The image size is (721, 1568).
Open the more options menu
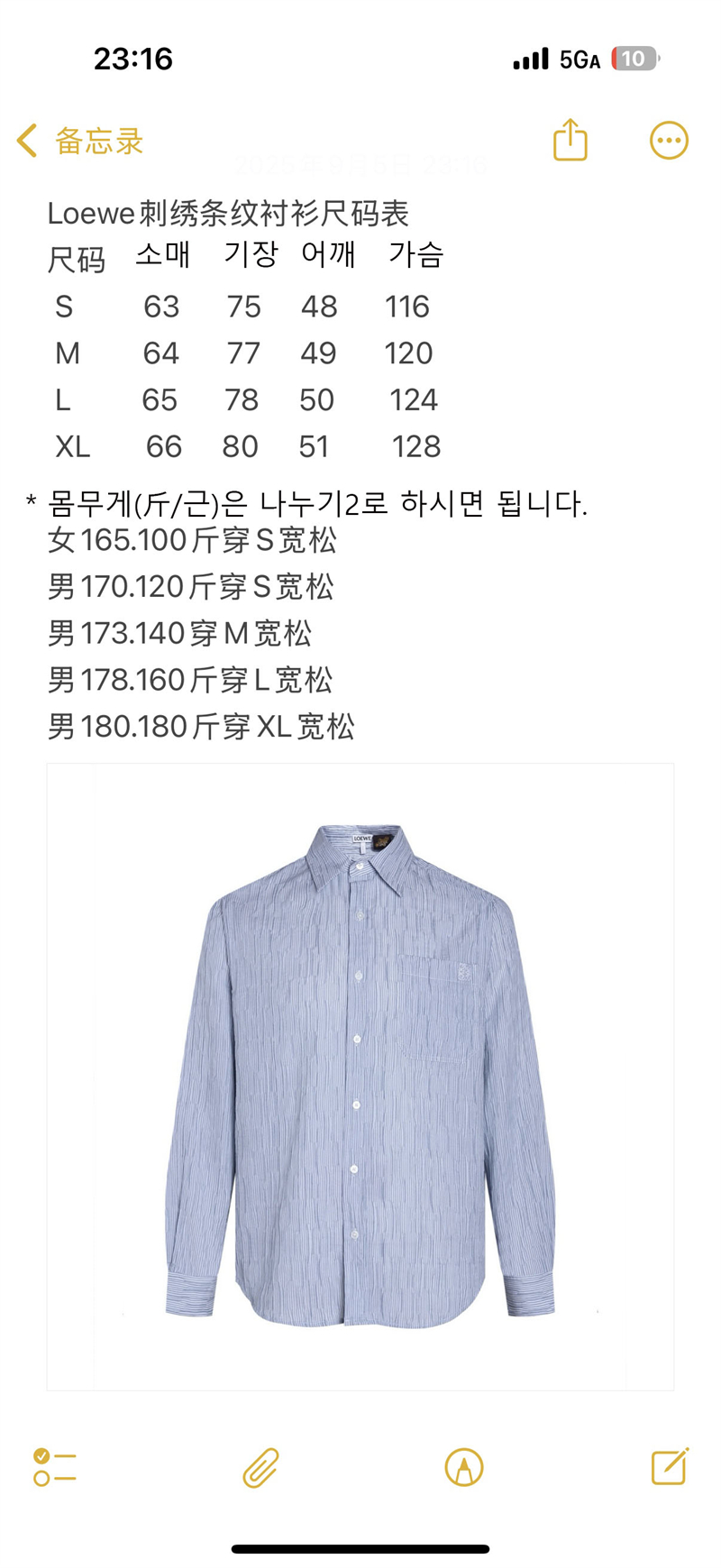tap(669, 141)
